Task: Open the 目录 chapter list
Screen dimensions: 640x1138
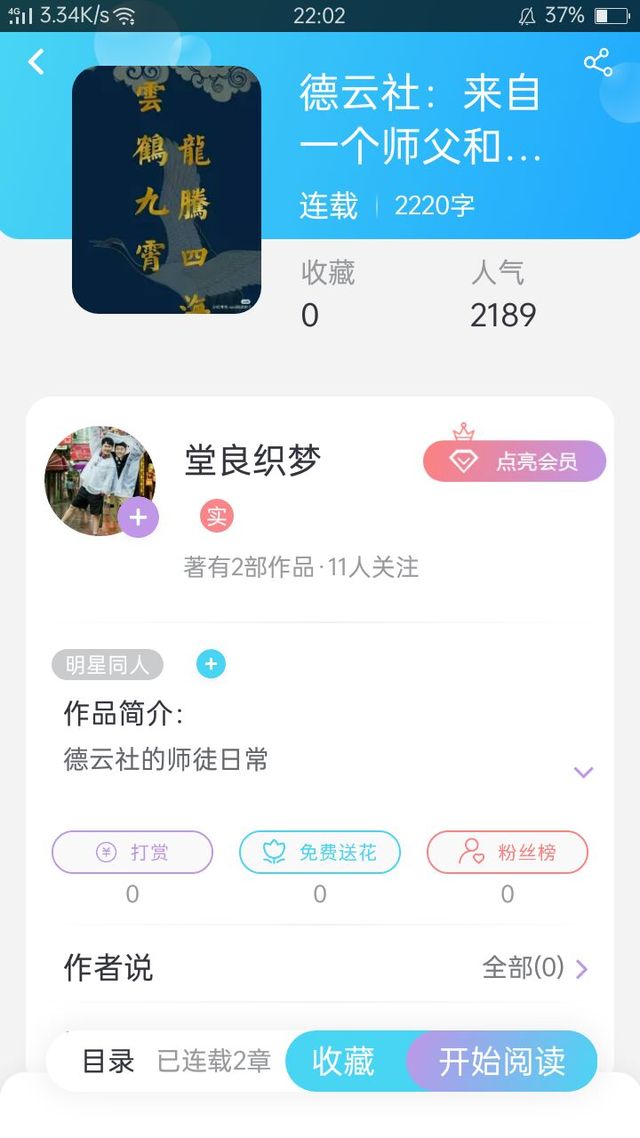Action: pyautogui.click(x=109, y=1061)
